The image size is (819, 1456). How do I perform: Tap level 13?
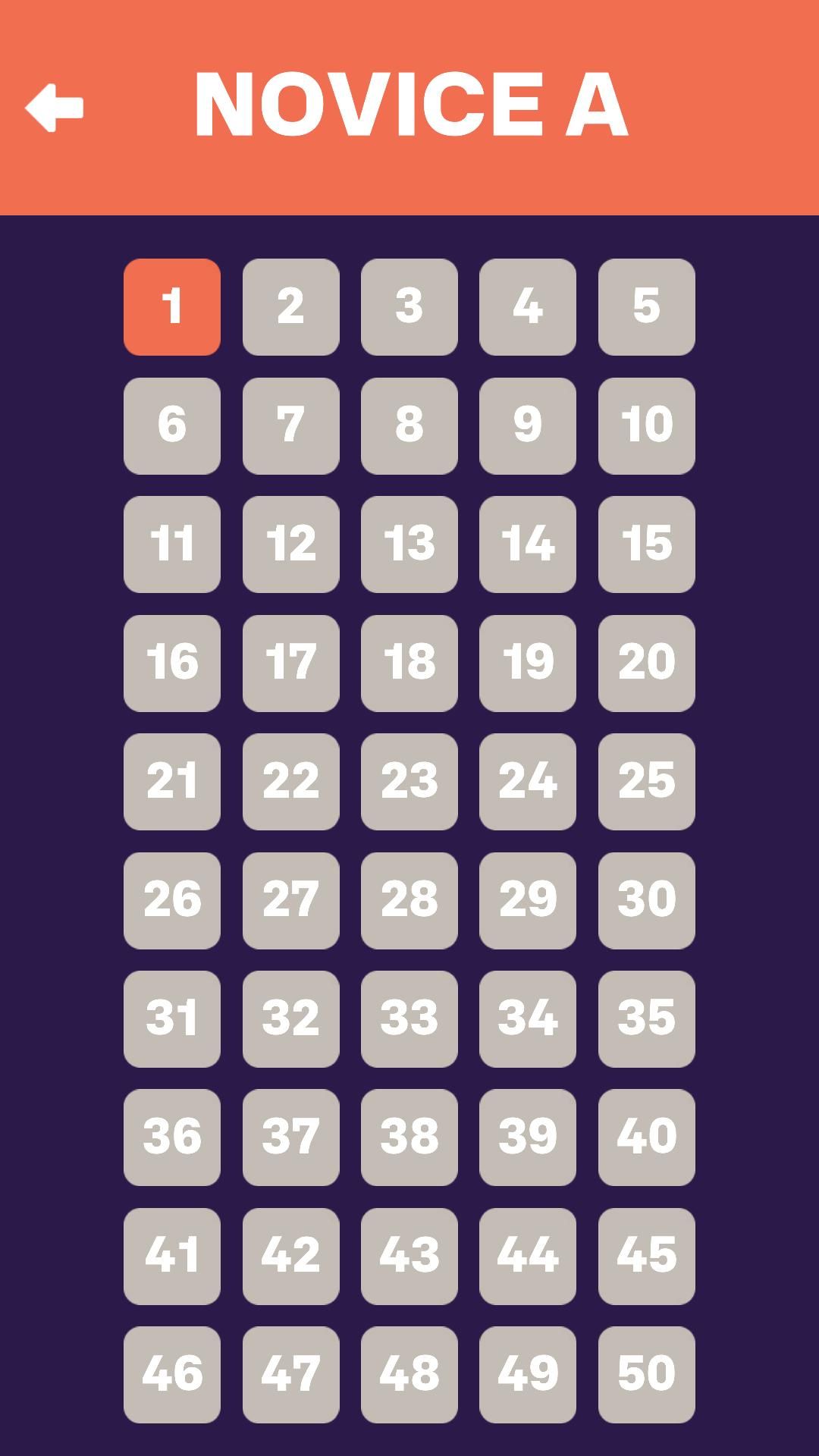409,544
